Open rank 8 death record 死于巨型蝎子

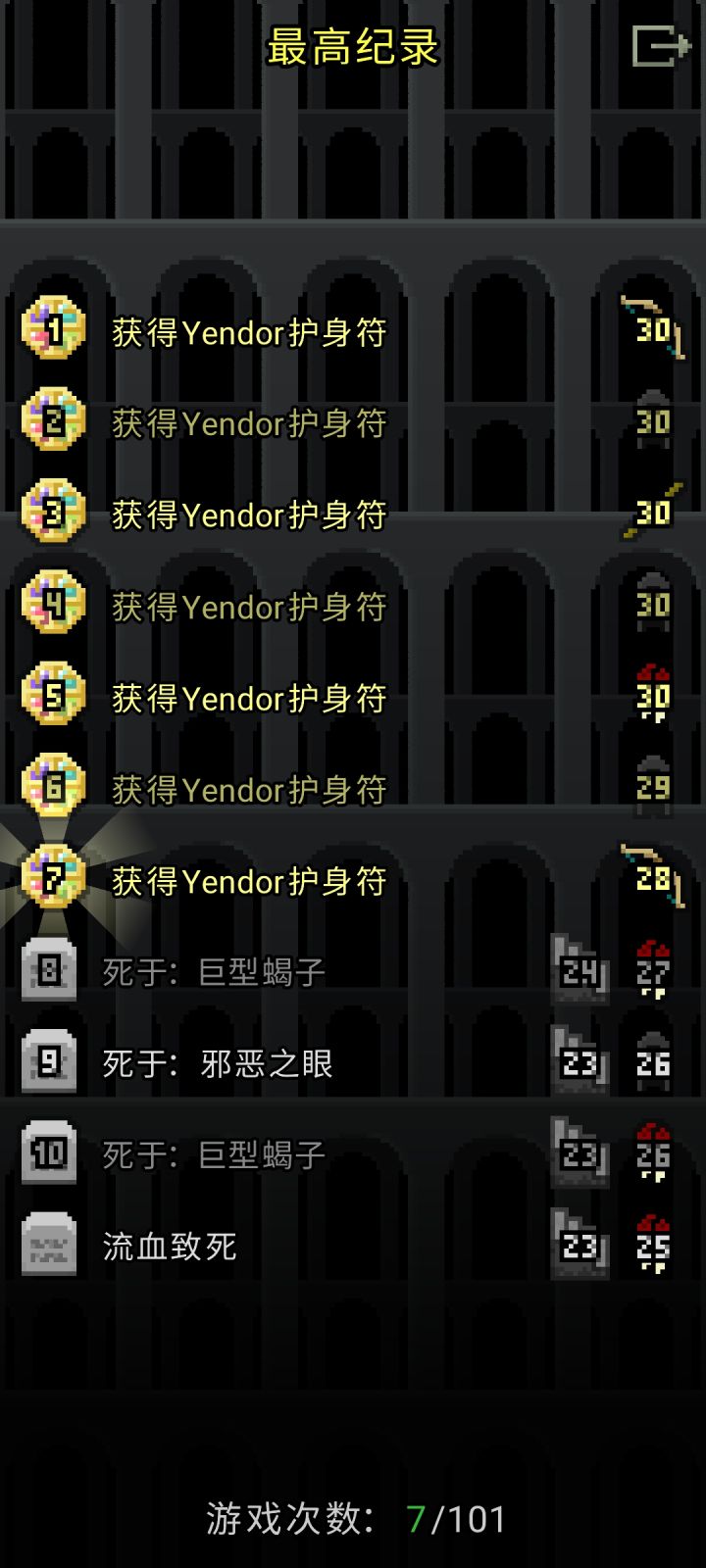click(353, 970)
